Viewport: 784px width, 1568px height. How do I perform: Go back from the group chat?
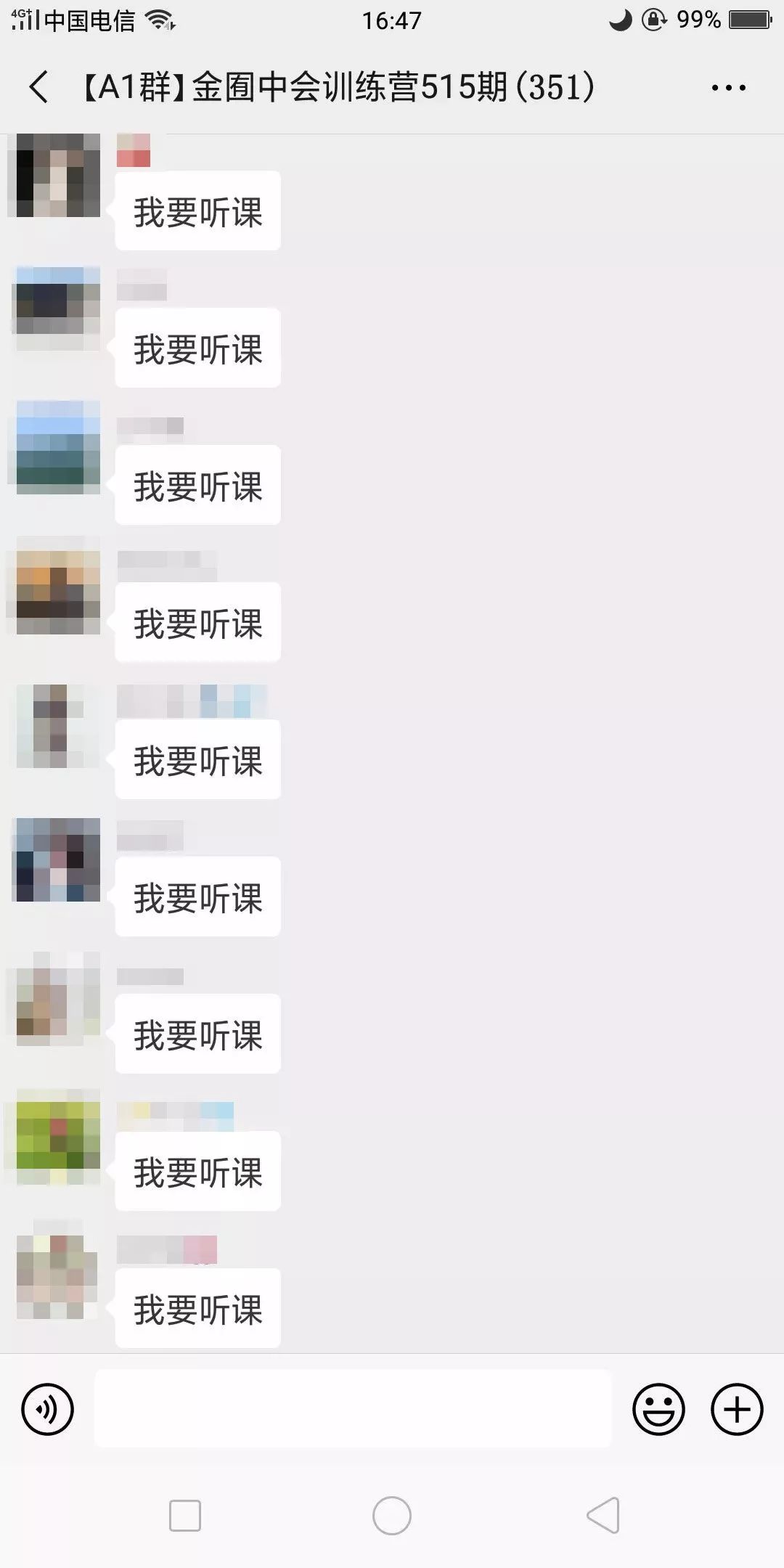click(x=39, y=87)
